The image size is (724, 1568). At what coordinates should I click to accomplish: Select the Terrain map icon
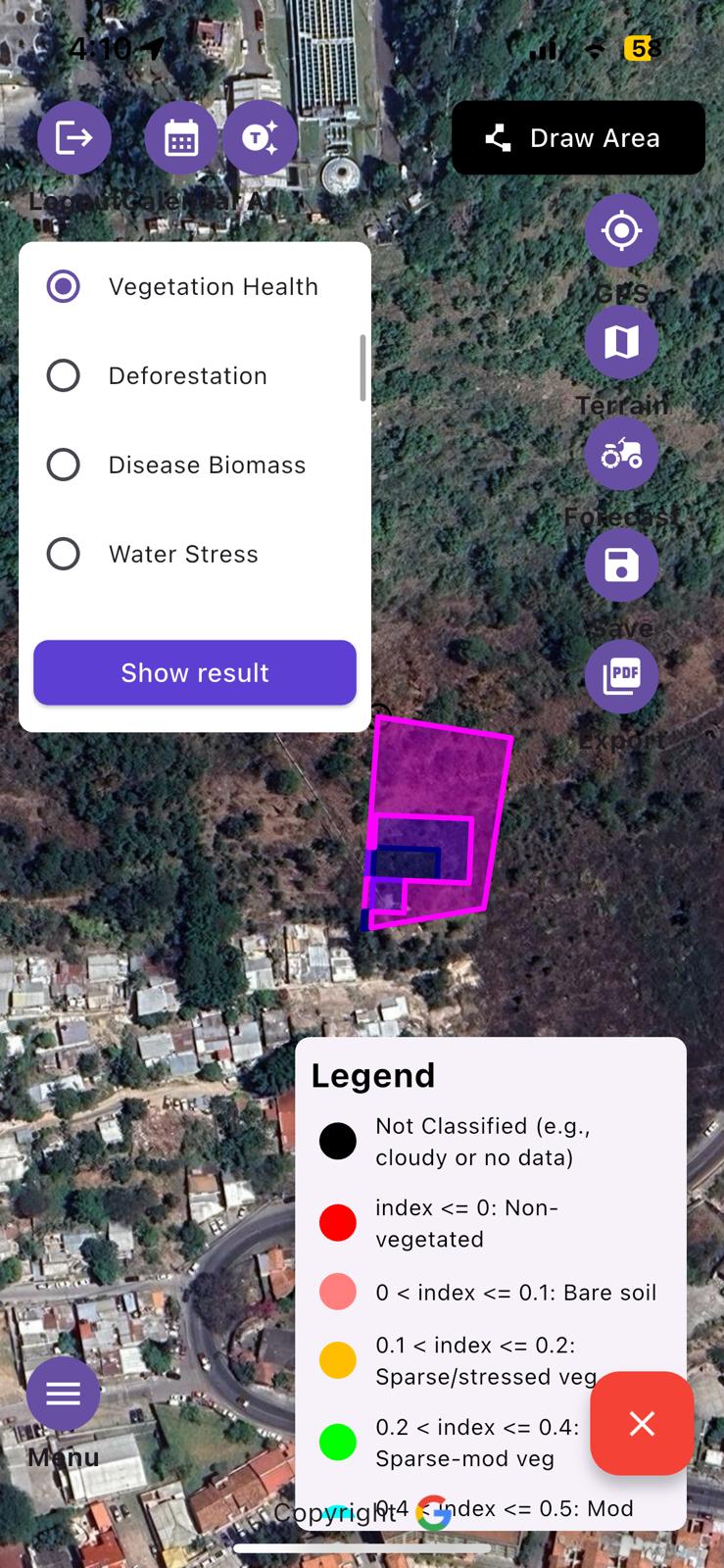[621, 342]
